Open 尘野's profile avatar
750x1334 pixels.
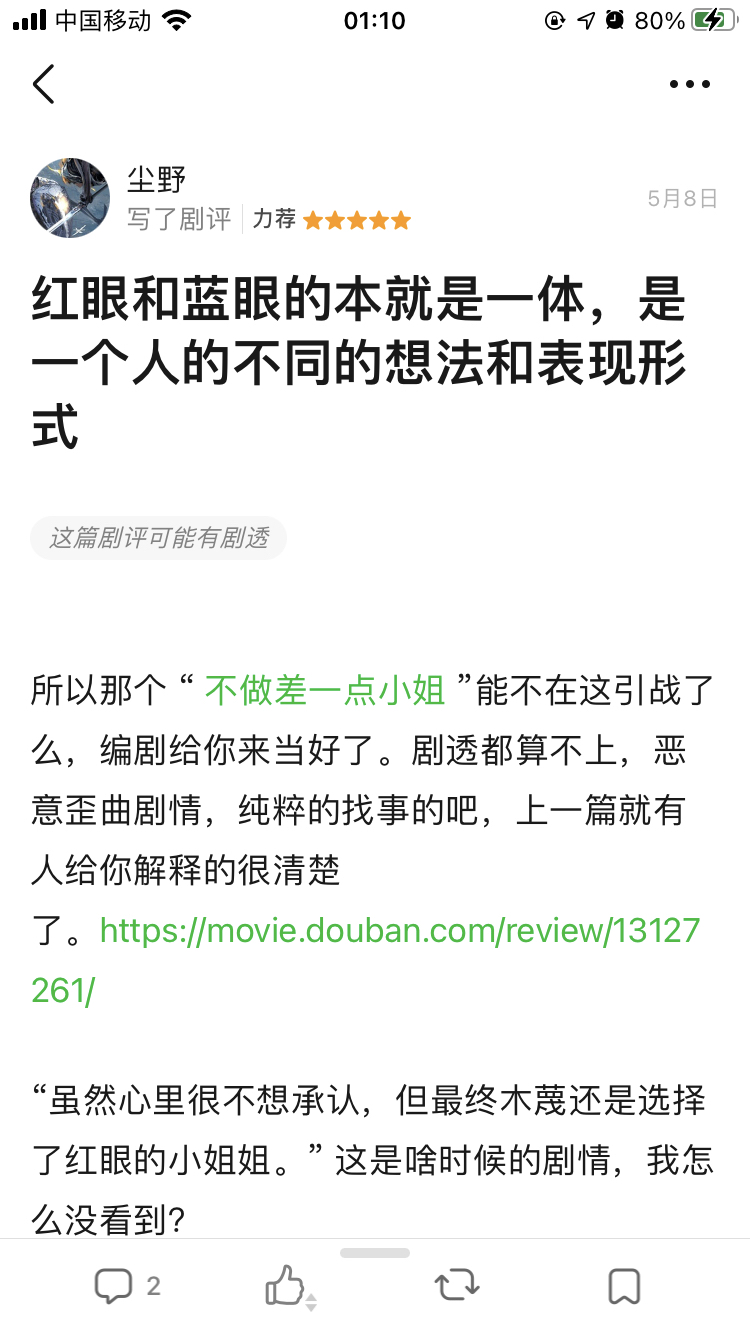tap(69, 198)
